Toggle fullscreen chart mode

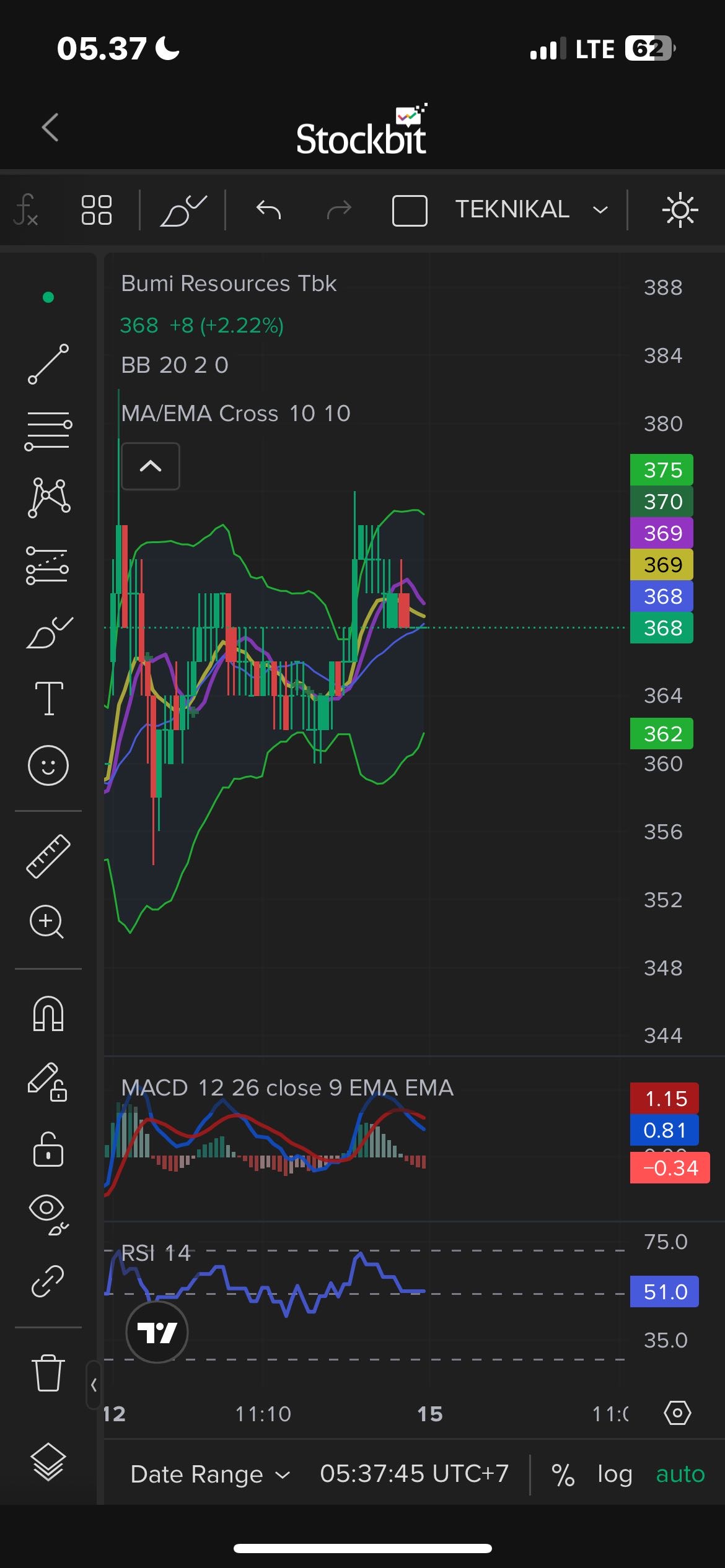pyautogui.click(x=410, y=211)
